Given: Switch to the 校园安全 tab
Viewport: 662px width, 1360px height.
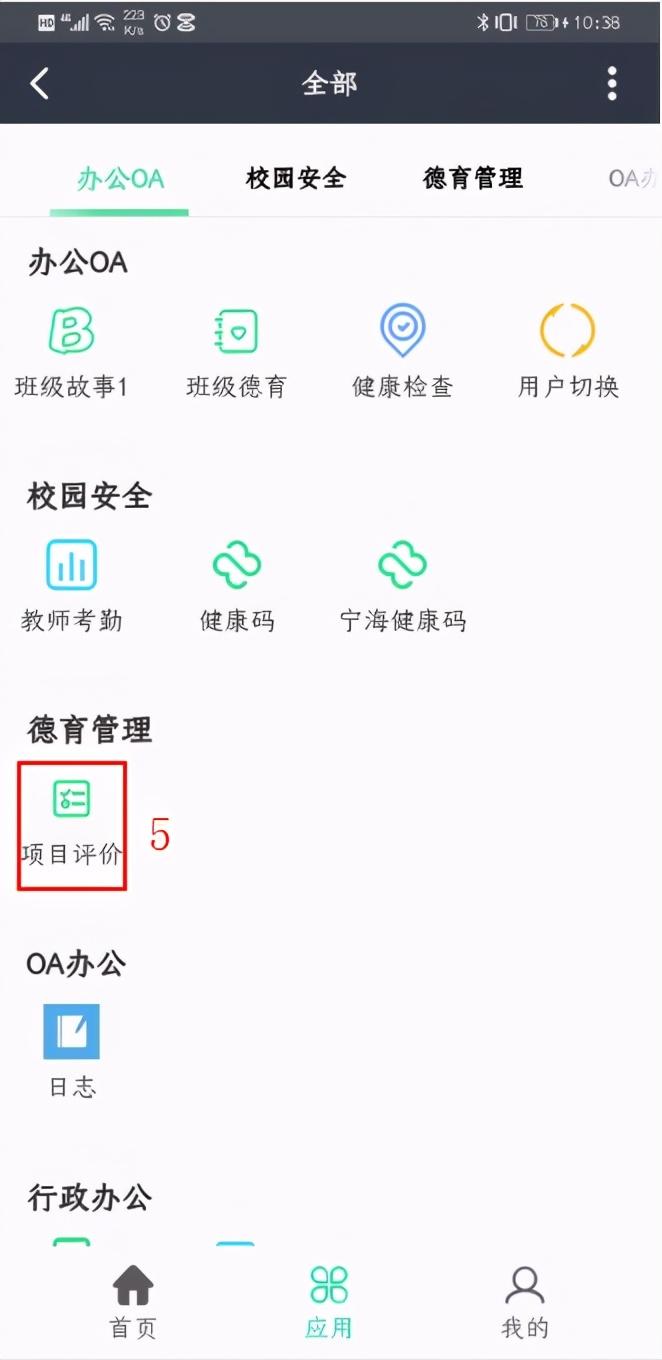Looking at the screenshot, I should tap(296, 179).
